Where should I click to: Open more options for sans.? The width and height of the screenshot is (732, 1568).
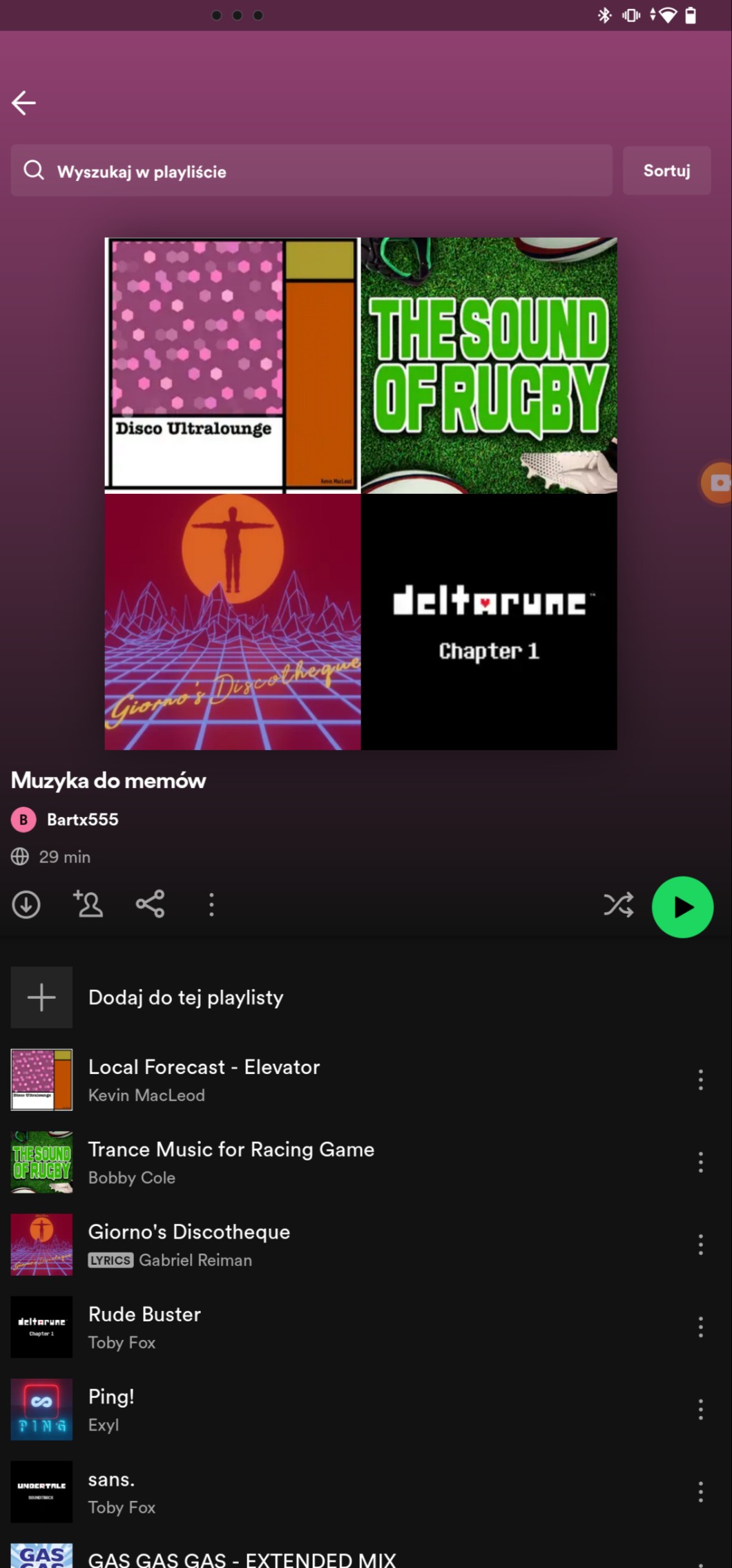(x=700, y=1492)
